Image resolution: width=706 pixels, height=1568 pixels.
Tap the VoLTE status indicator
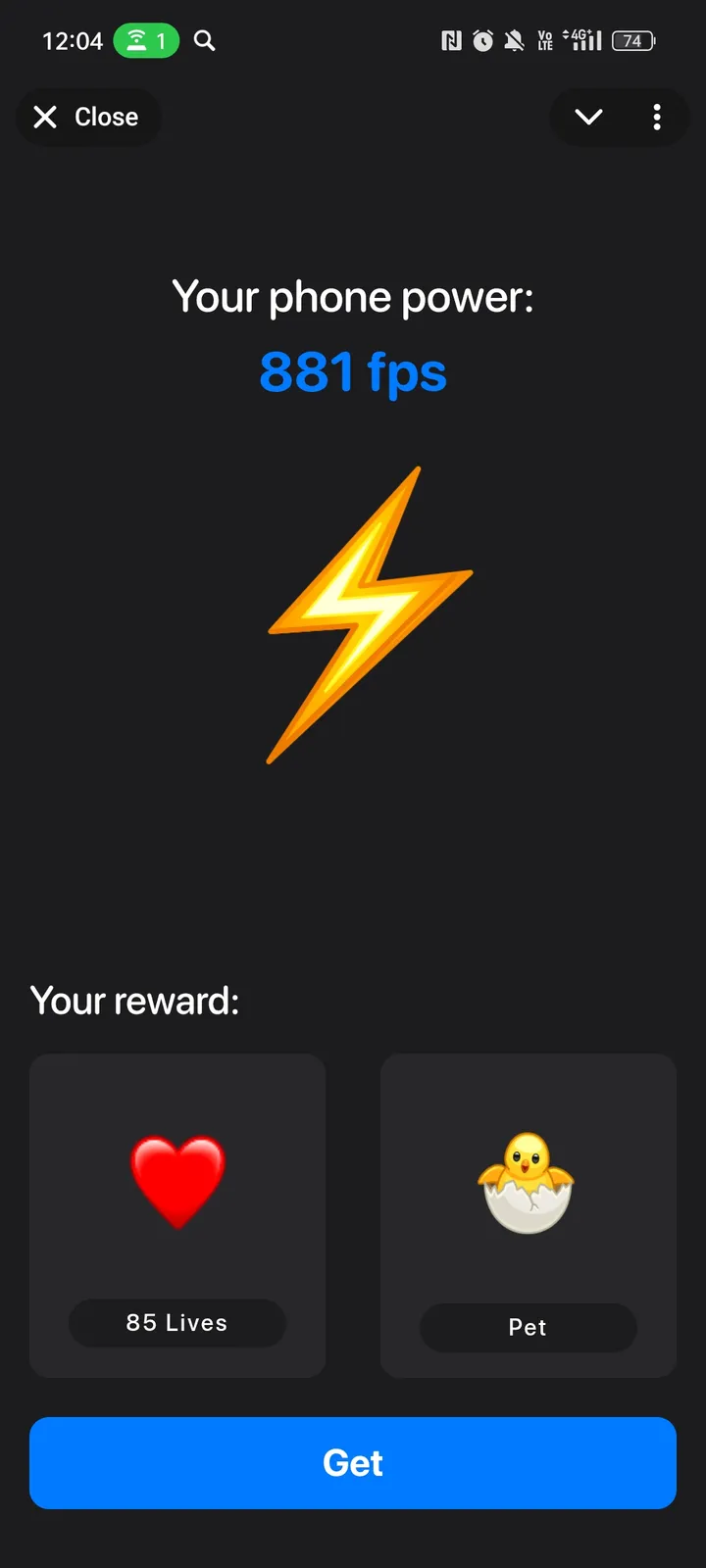545,40
